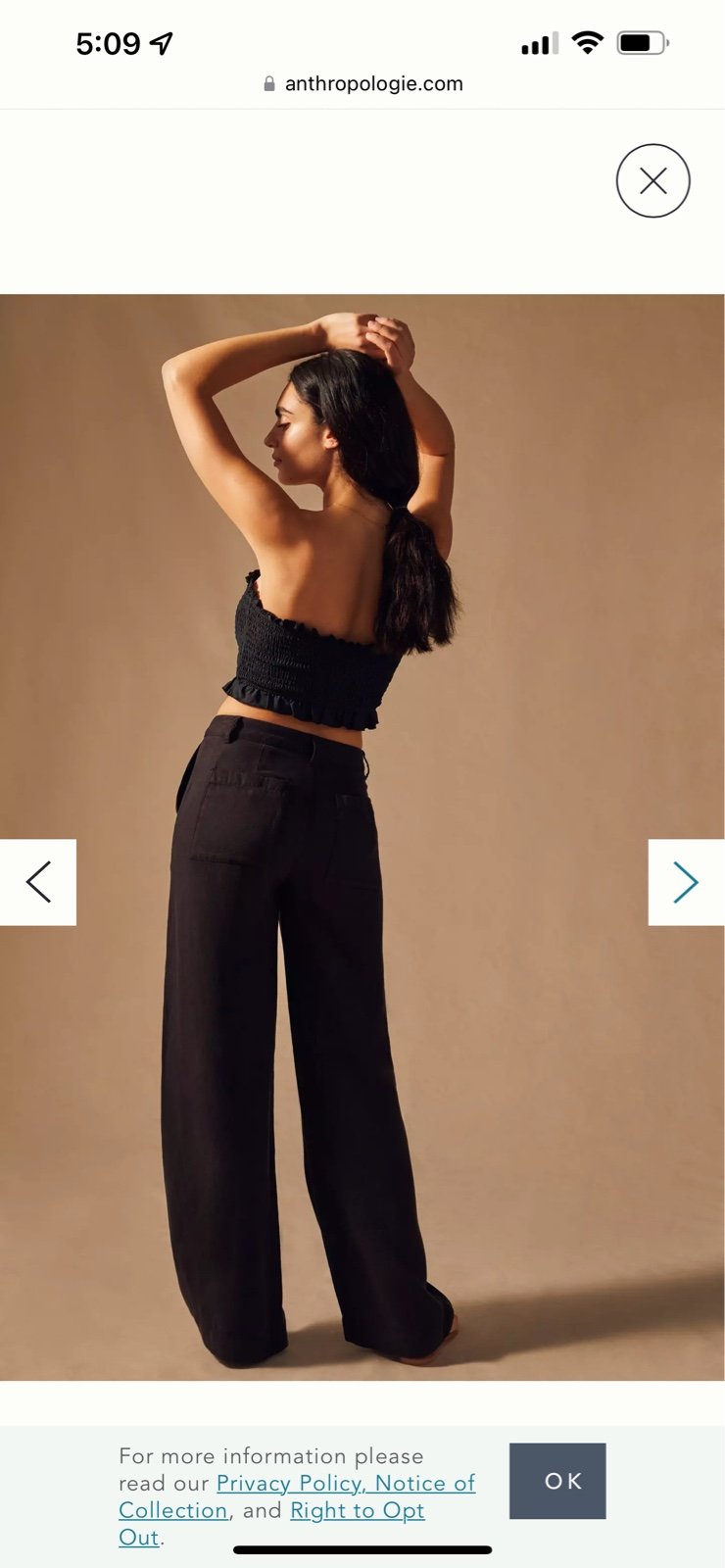The height and width of the screenshot is (1568, 725).
Task: Dismiss the privacy notice with OK
Action: tap(557, 1481)
